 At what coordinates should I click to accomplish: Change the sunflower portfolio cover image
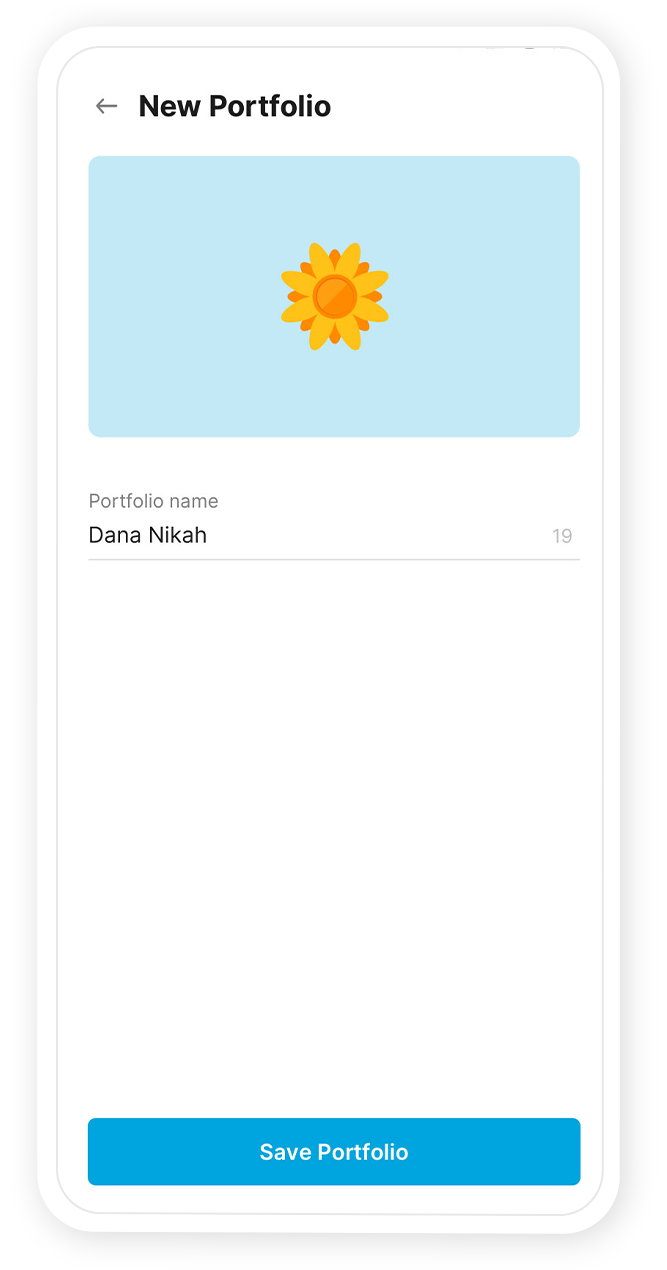pos(334,296)
